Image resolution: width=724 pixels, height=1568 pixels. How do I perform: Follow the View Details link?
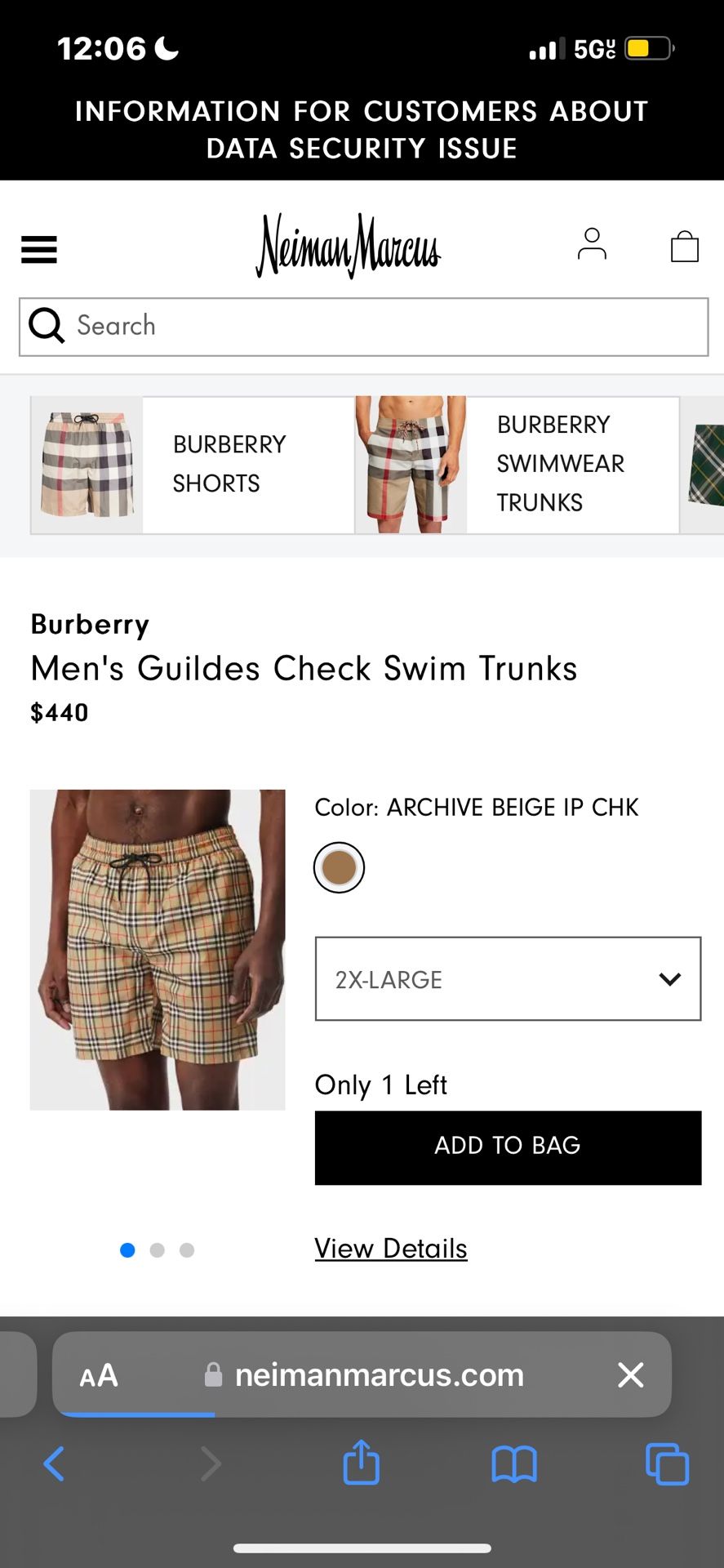click(391, 1248)
